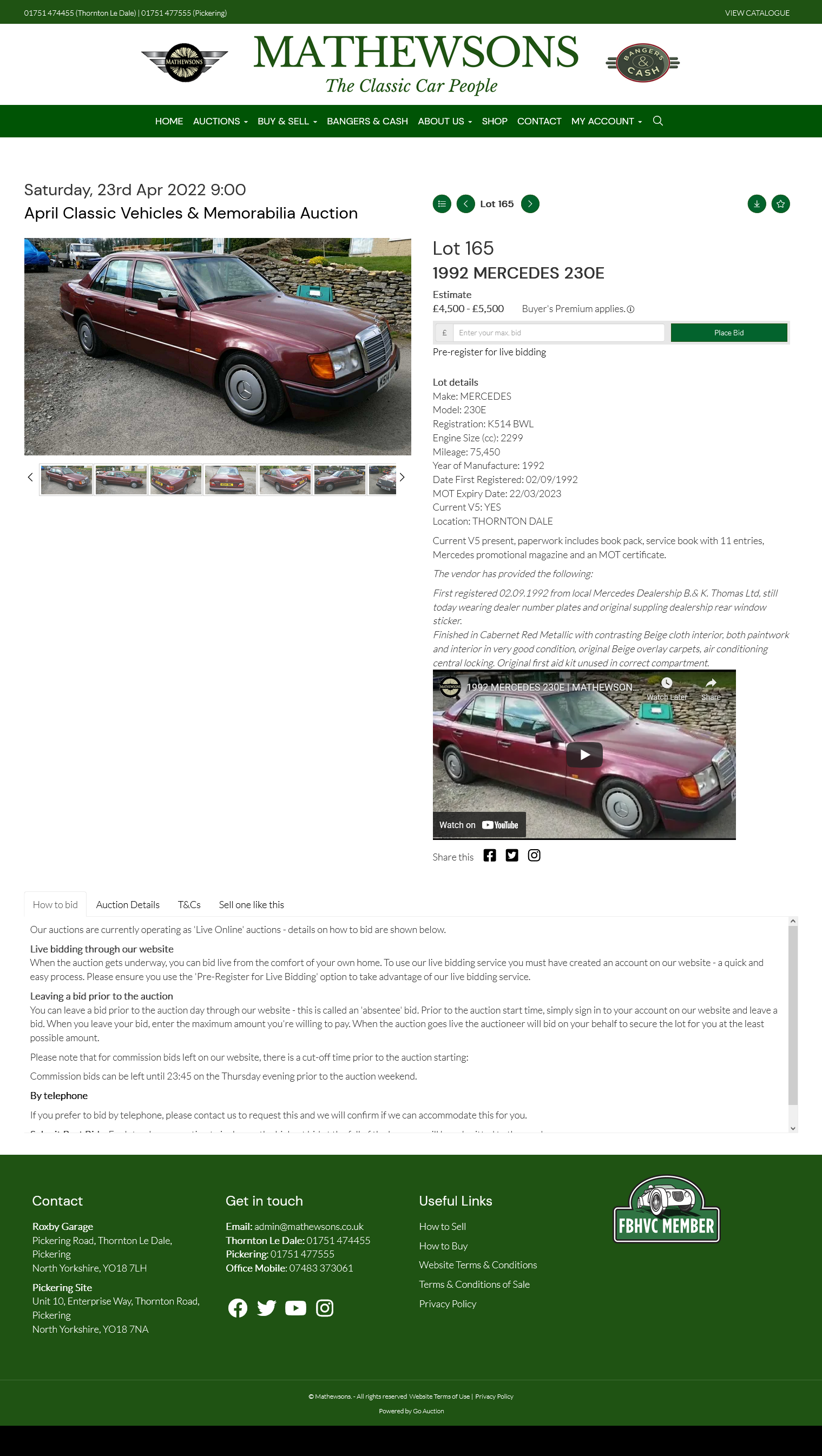The width and height of the screenshot is (822, 1456).
Task: Play the 1992 Mercedes 230E video
Action: click(x=584, y=755)
